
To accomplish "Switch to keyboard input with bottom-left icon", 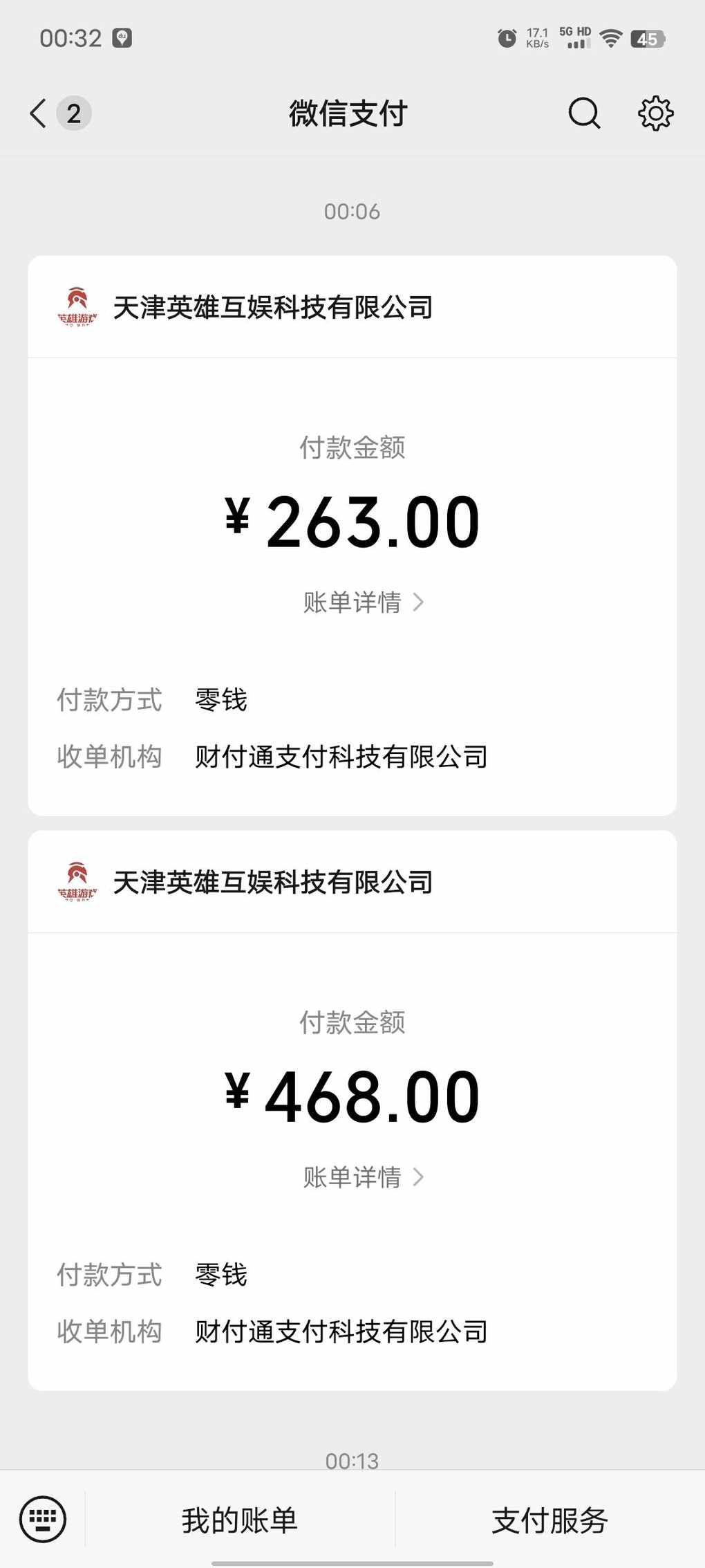I will [43, 1520].
